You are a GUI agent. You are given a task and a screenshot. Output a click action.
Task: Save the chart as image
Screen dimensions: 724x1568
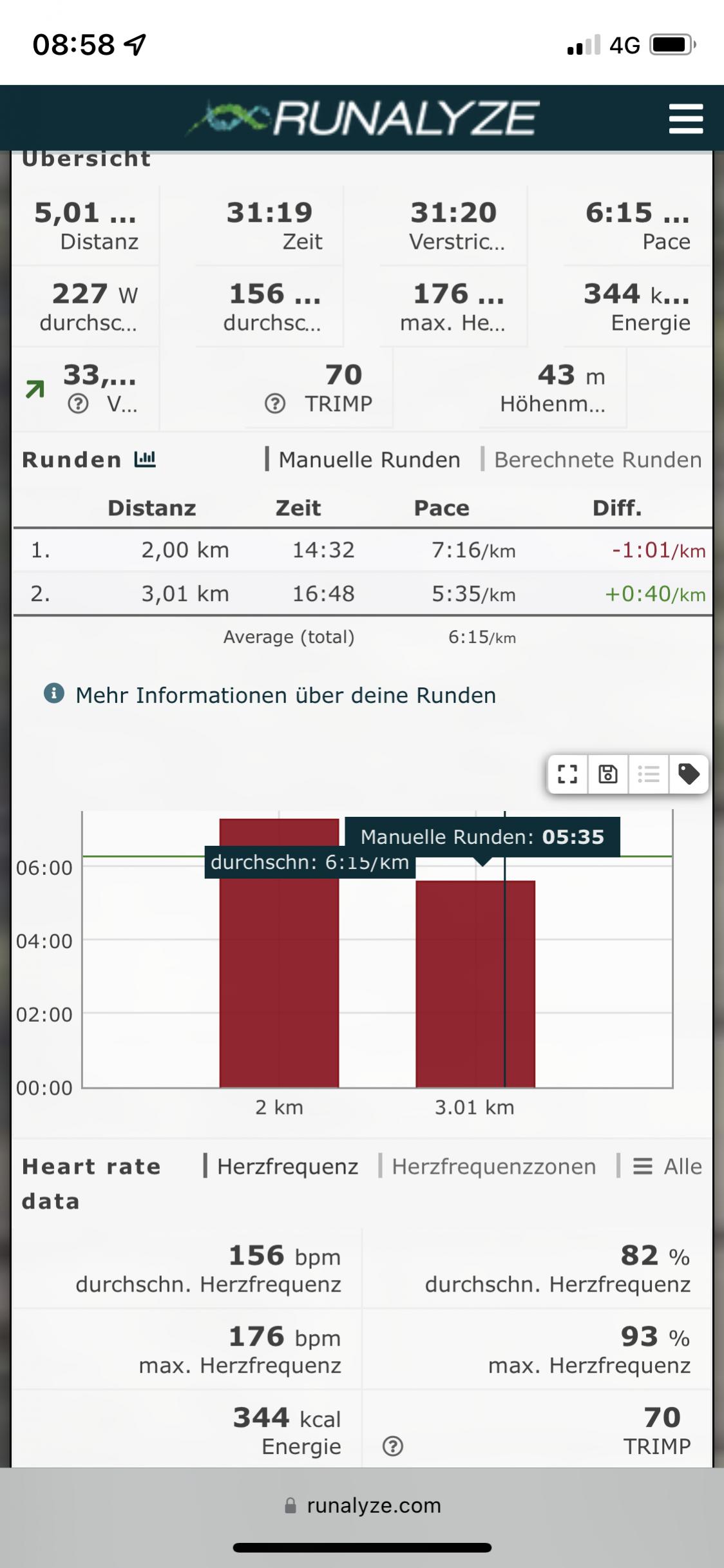(x=607, y=774)
